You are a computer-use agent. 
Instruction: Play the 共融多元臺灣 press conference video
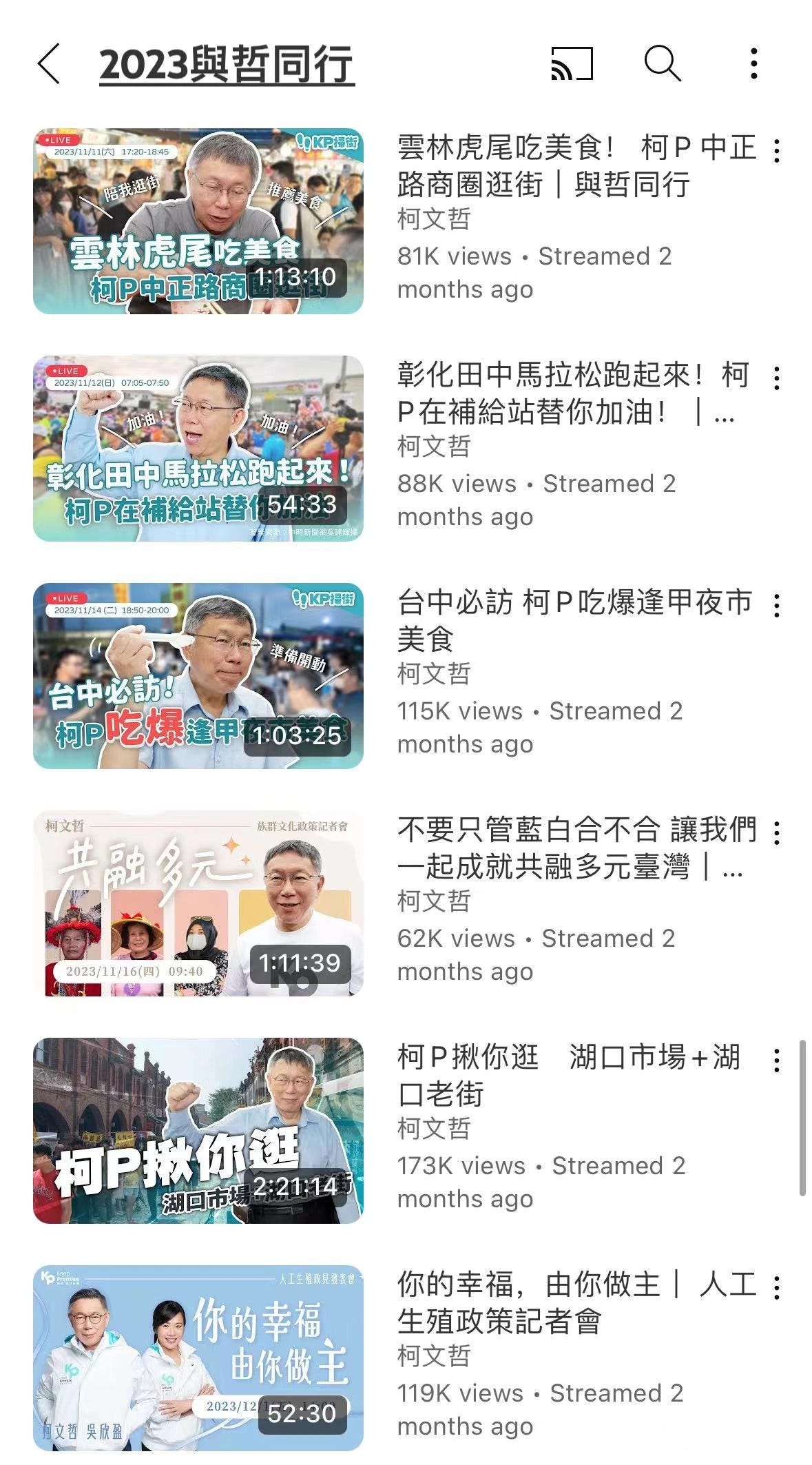pyautogui.click(x=198, y=903)
